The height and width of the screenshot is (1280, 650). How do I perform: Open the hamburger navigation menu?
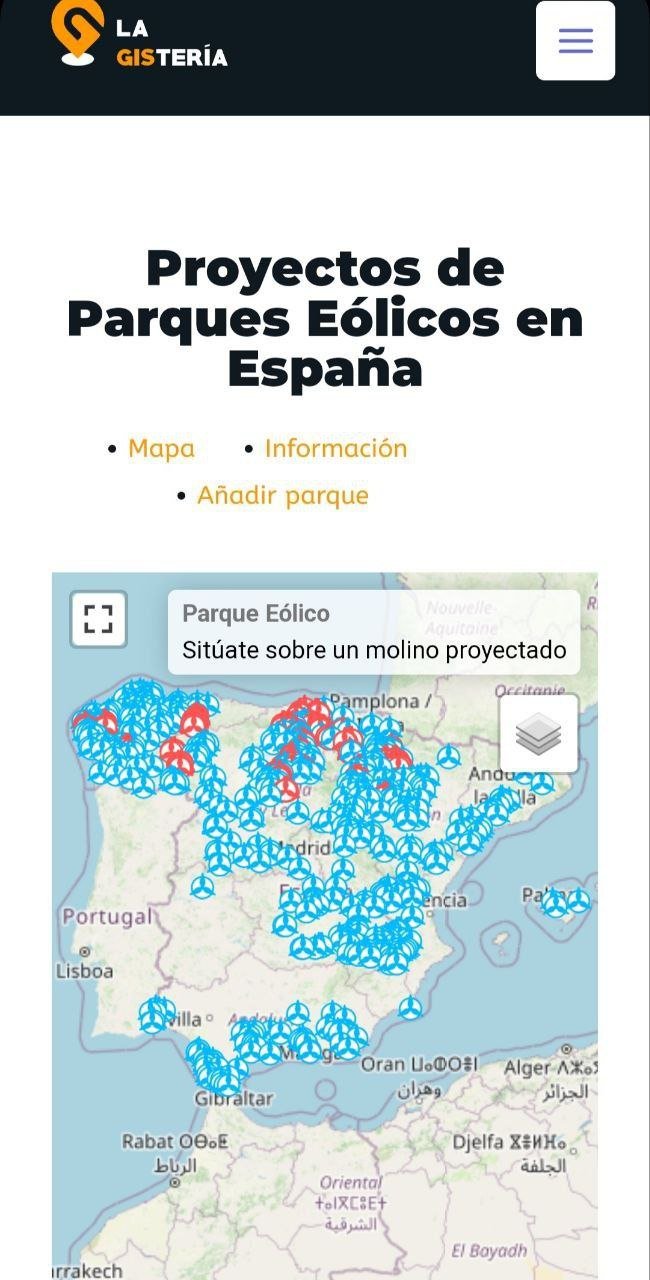coord(575,41)
